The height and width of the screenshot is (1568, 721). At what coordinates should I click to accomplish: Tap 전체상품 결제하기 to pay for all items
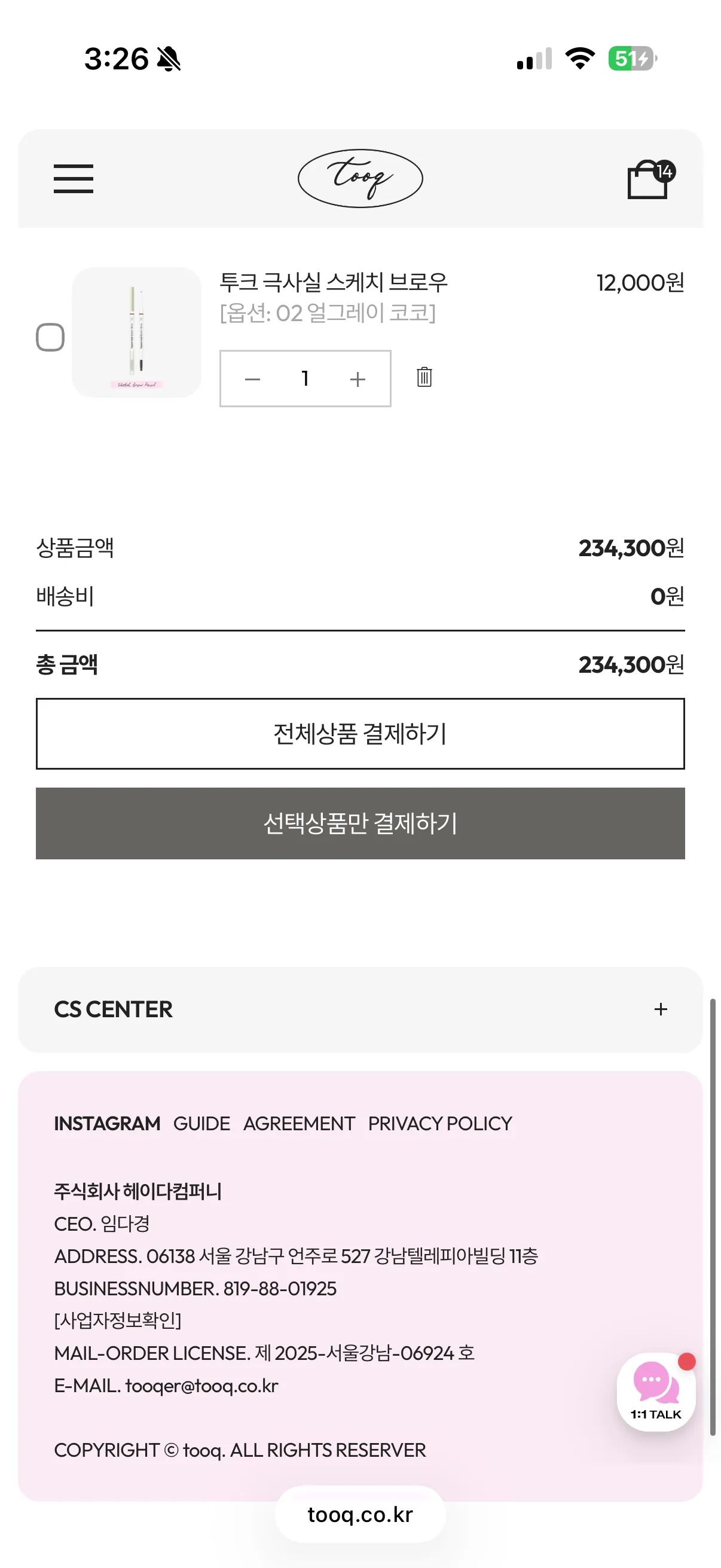(360, 734)
